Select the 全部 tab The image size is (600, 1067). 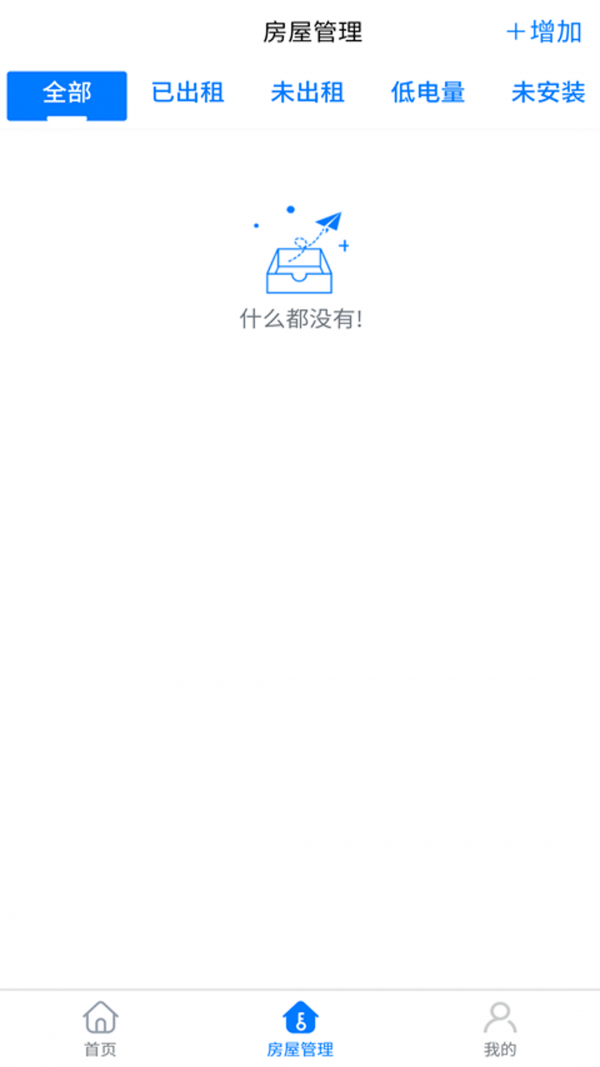coord(67,95)
